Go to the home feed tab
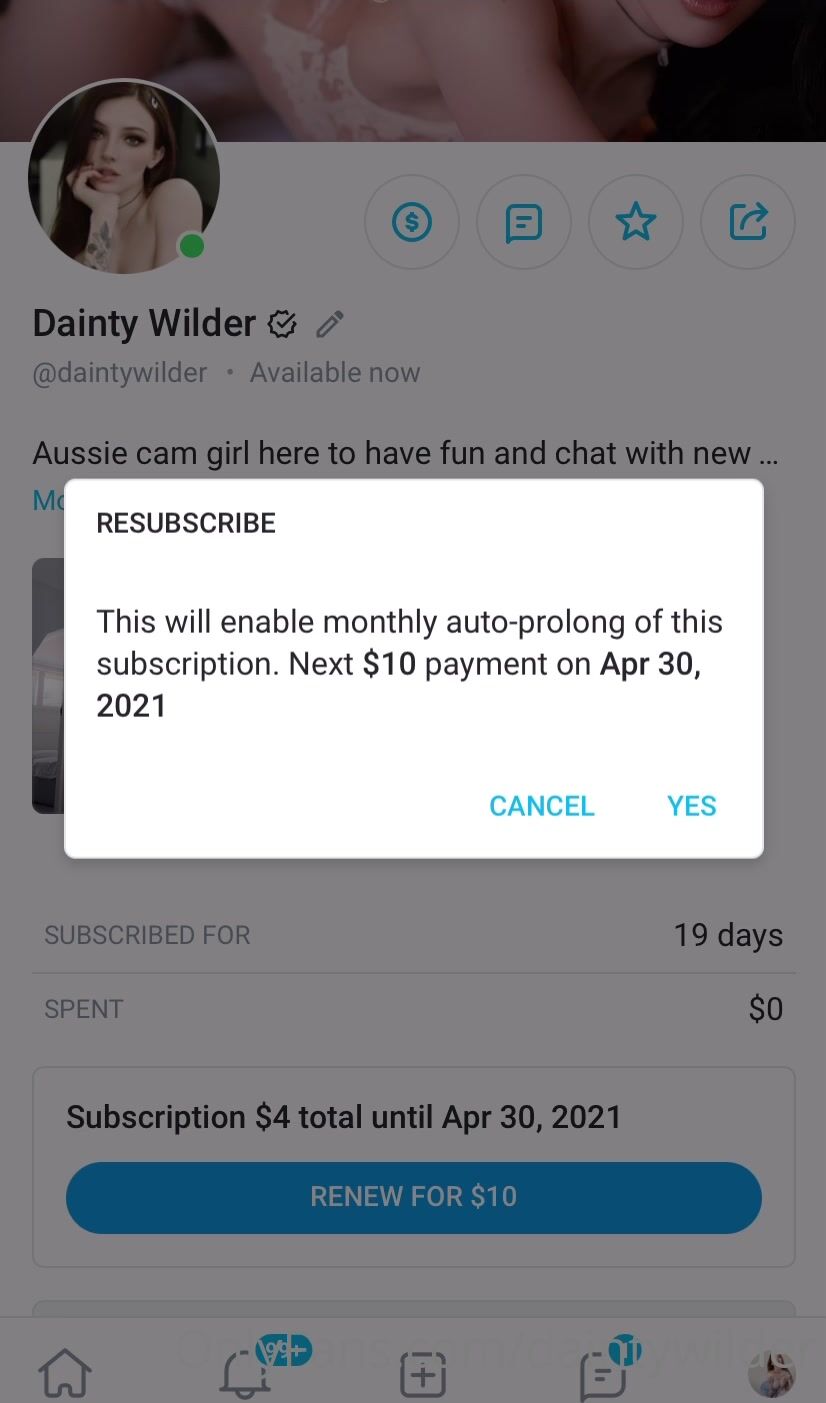The height and width of the screenshot is (1403, 826). tap(64, 1373)
